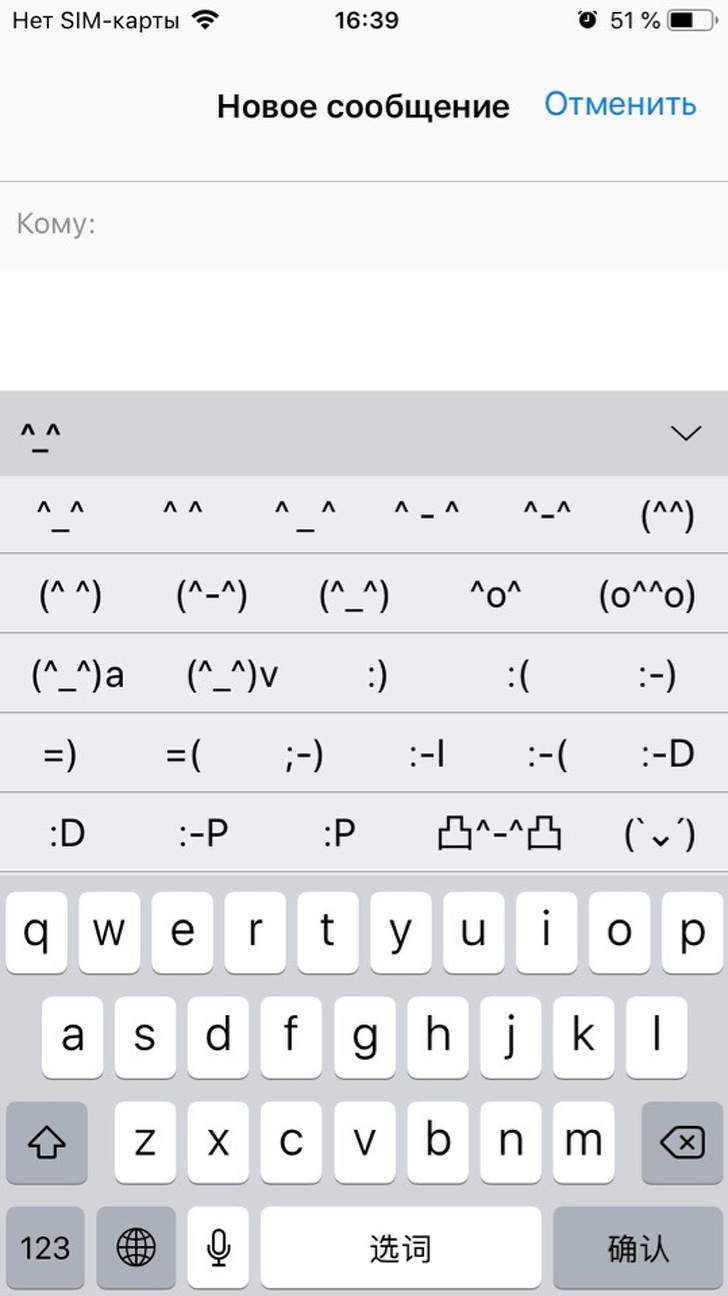Screen dimensions: 728x1296
Task: Confirm input with the 确认 key
Action: [x=638, y=1247]
